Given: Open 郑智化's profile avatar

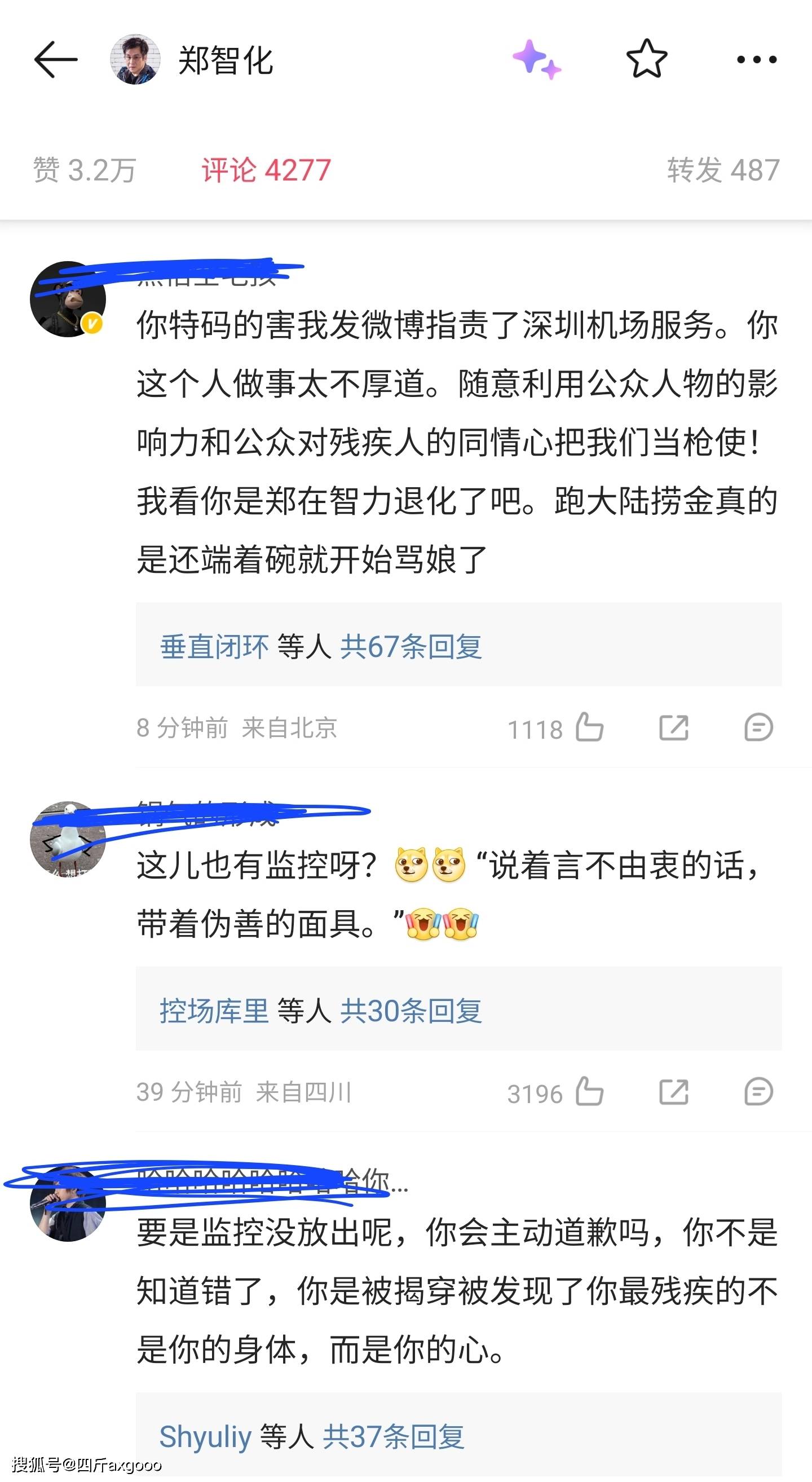Looking at the screenshot, I should point(135,59).
